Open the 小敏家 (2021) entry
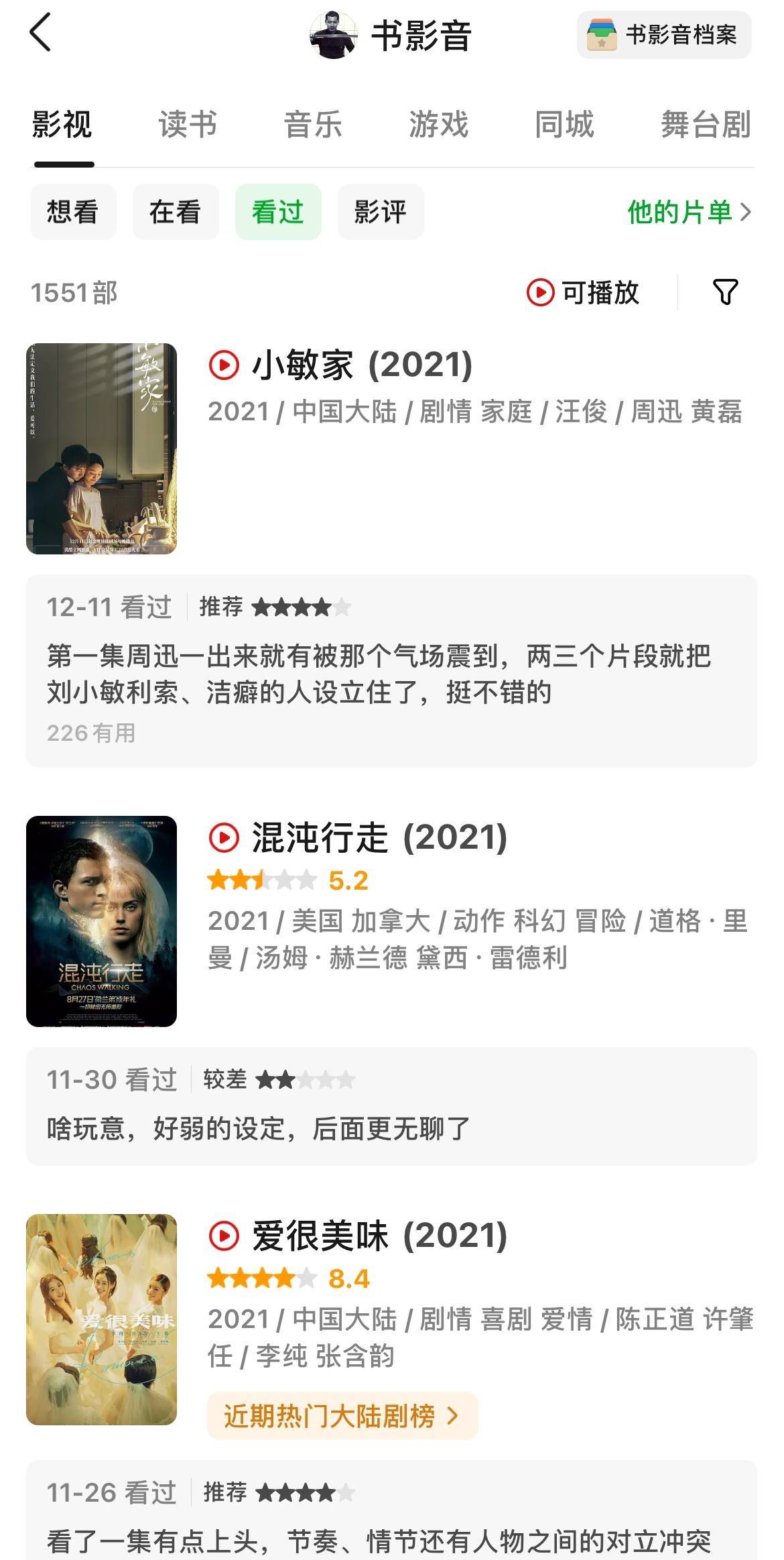 340,365
